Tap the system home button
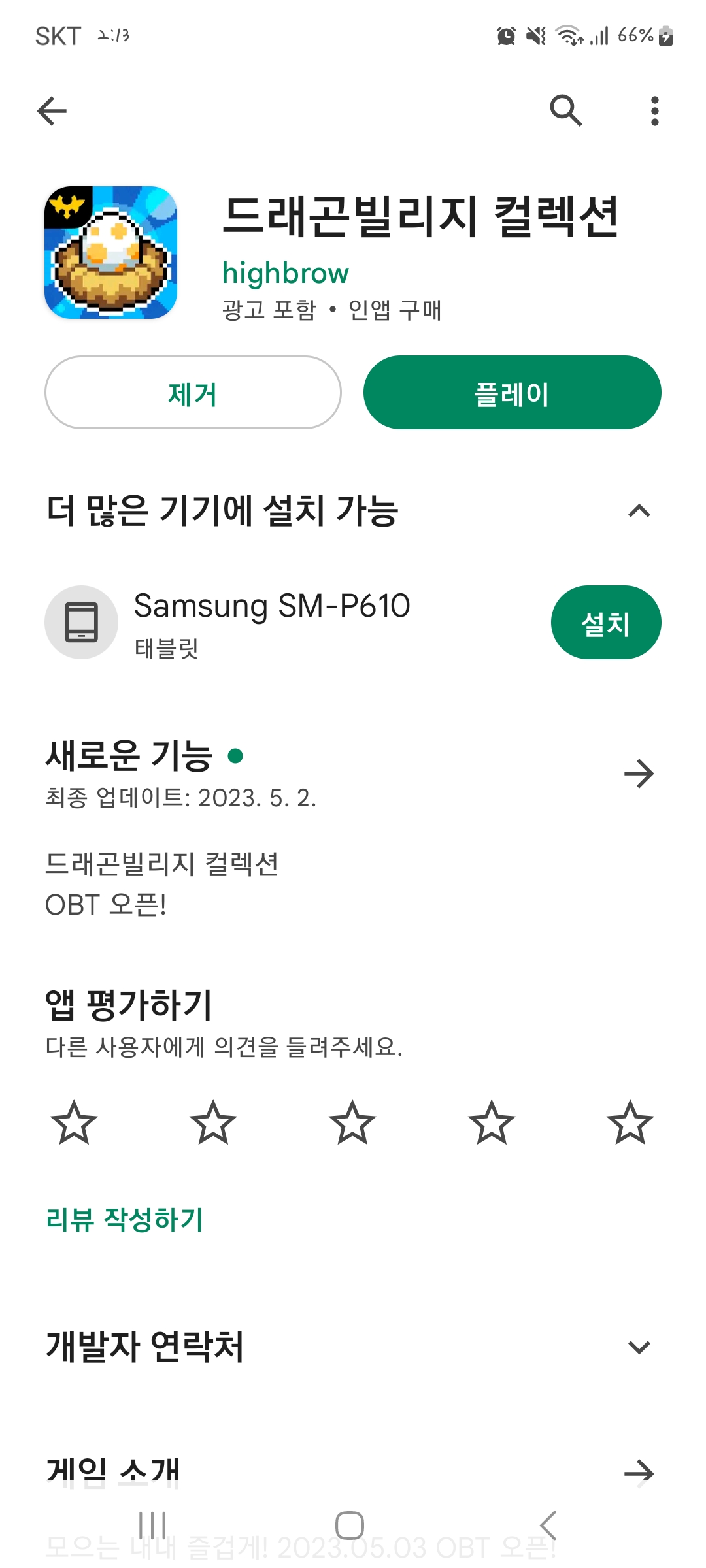The width and height of the screenshot is (706, 1568). tap(350, 1526)
